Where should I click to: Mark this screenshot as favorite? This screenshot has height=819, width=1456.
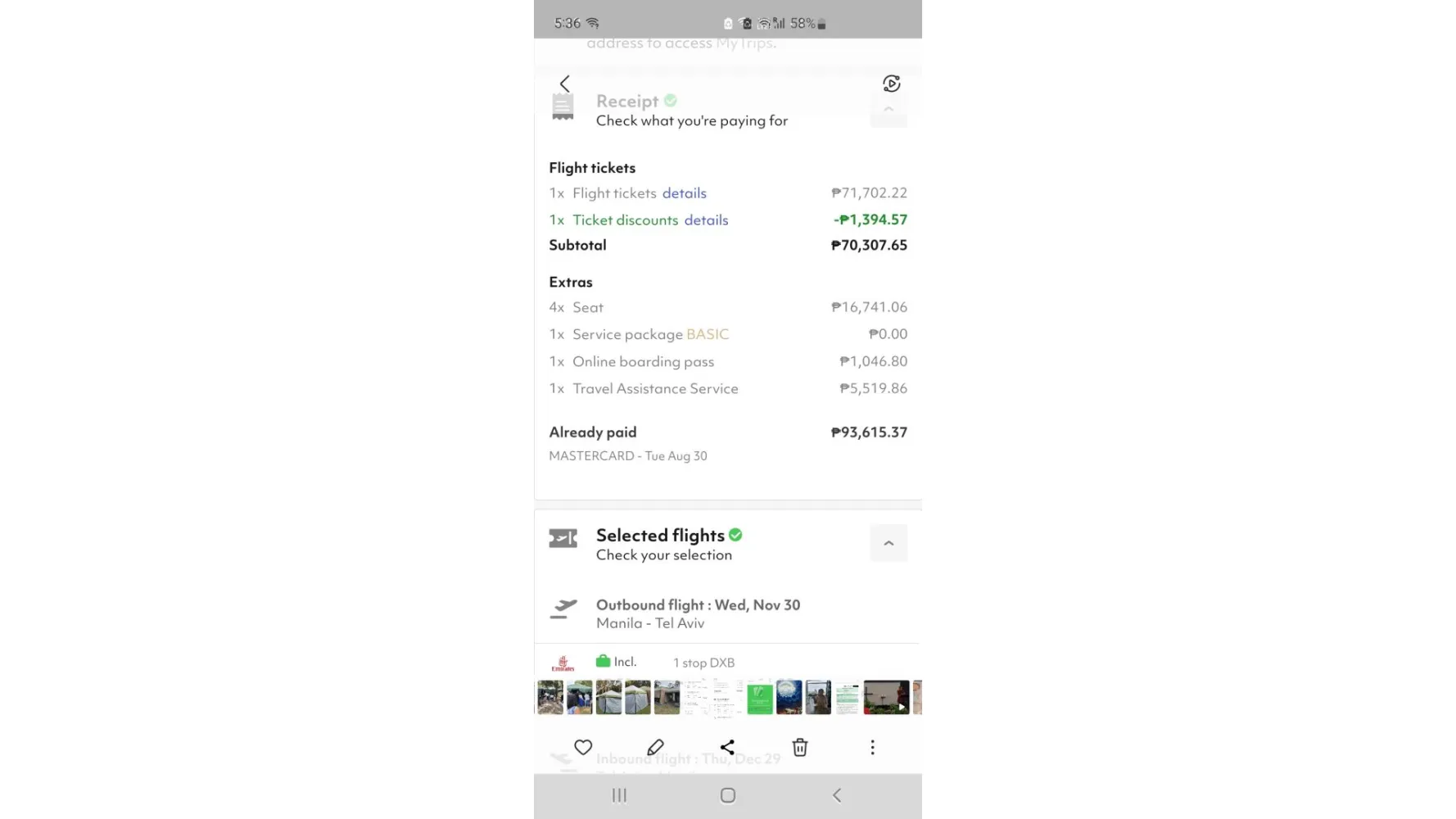tap(583, 747)
